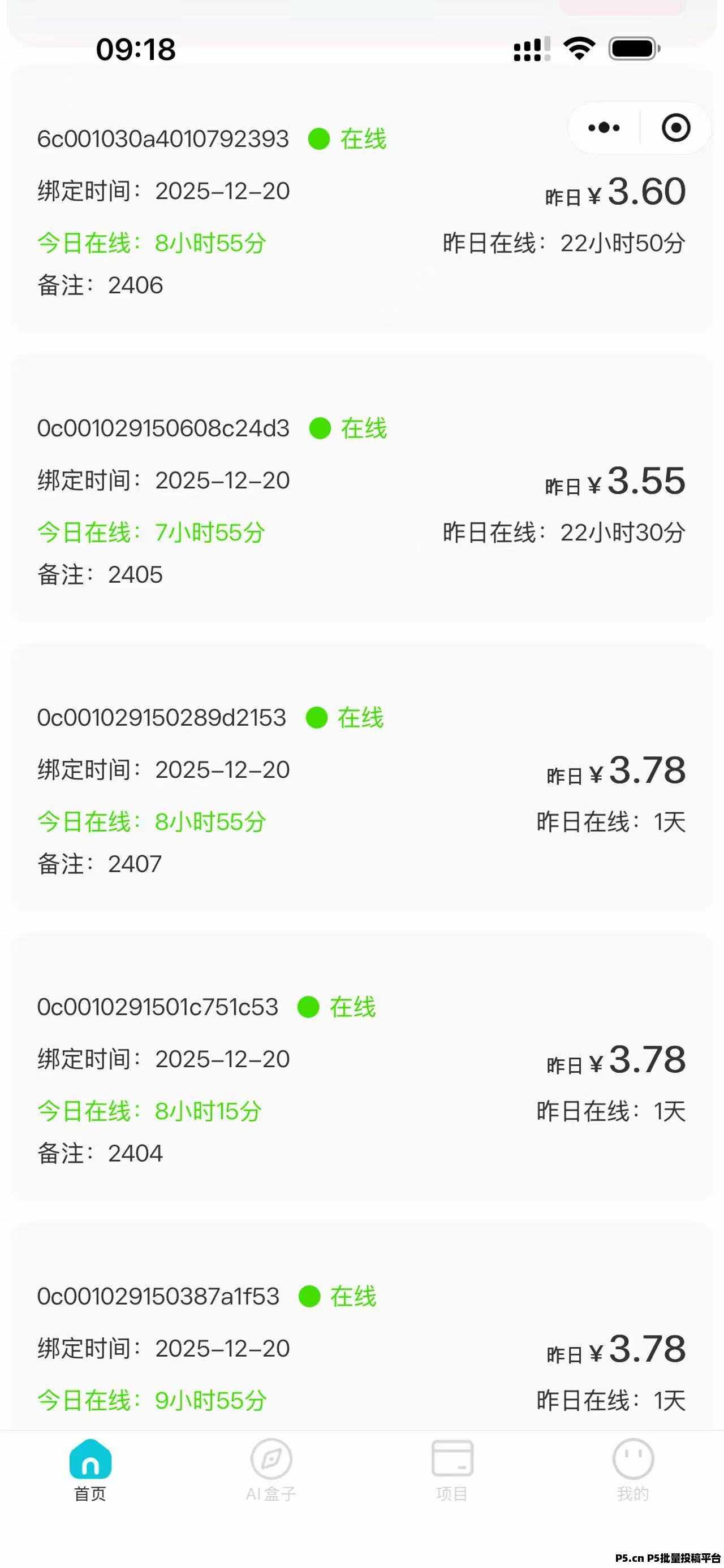Go to the 项目 tab
724x1568 pixels.
coord(452,1470)
